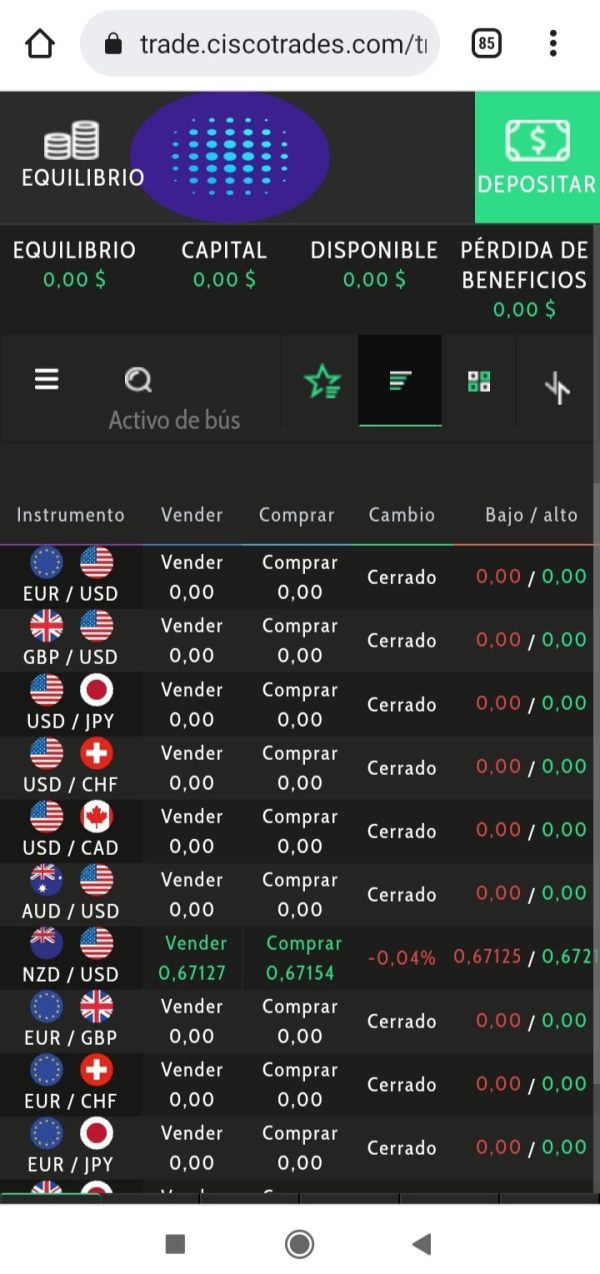Open the hamburger menu
The image size is (600, 1274).
click(x=47, y=380)
